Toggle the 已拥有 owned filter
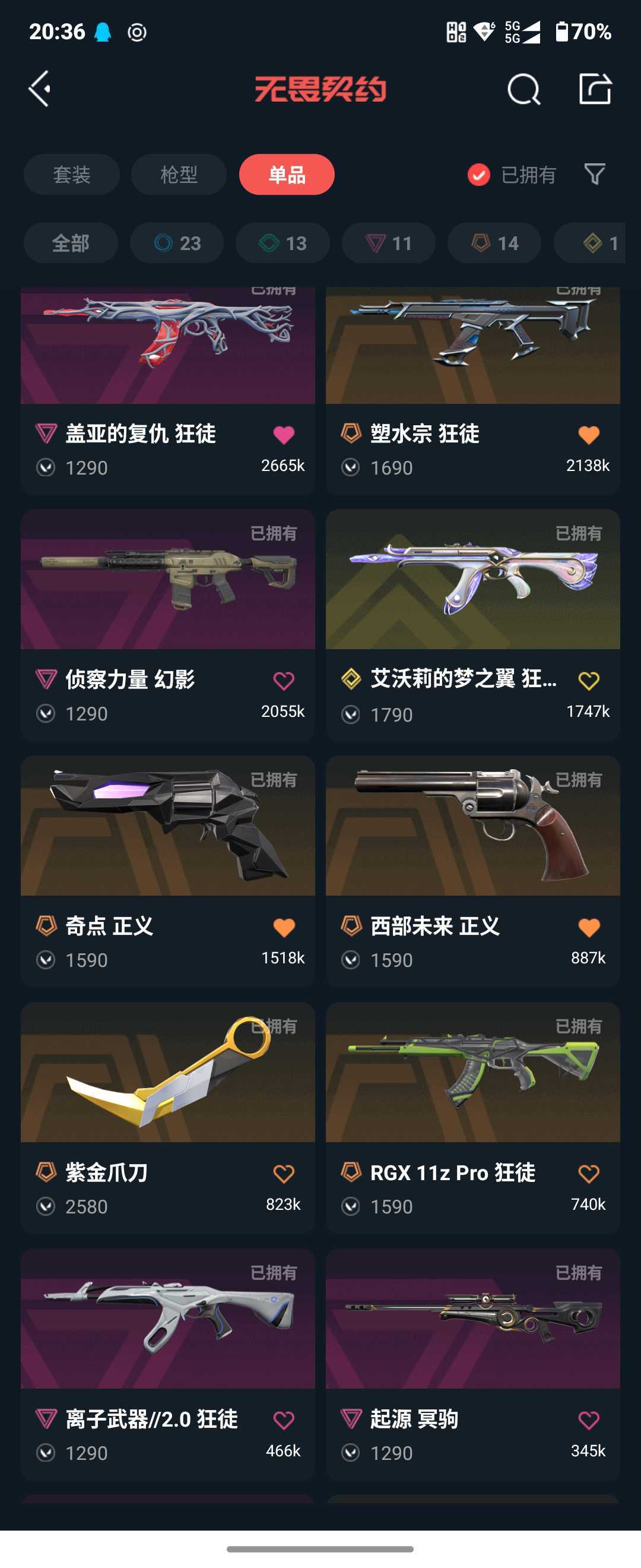 pos(513,175)
